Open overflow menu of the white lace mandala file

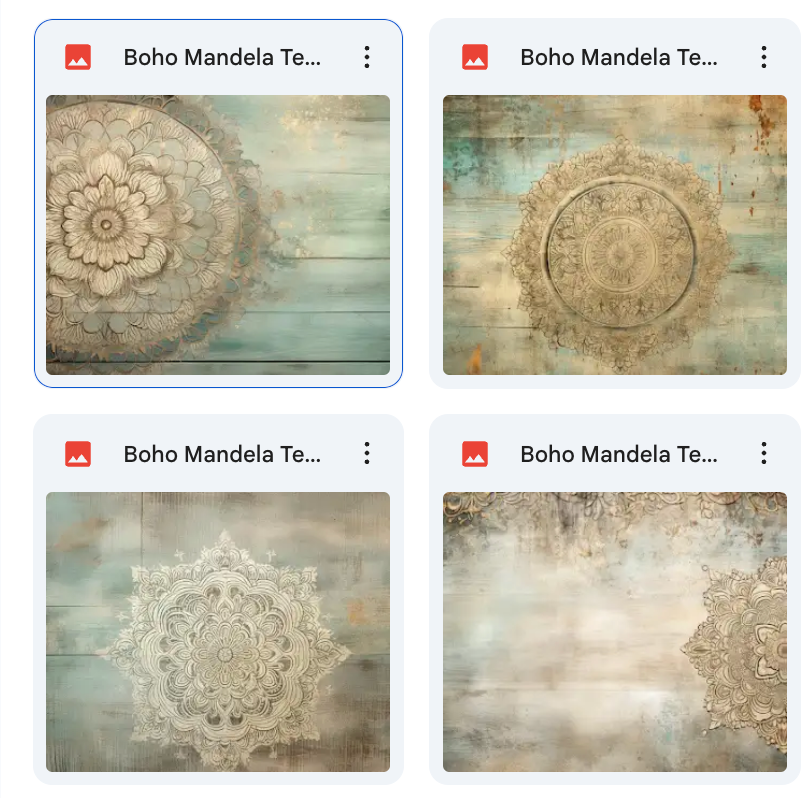click(367, 454)
